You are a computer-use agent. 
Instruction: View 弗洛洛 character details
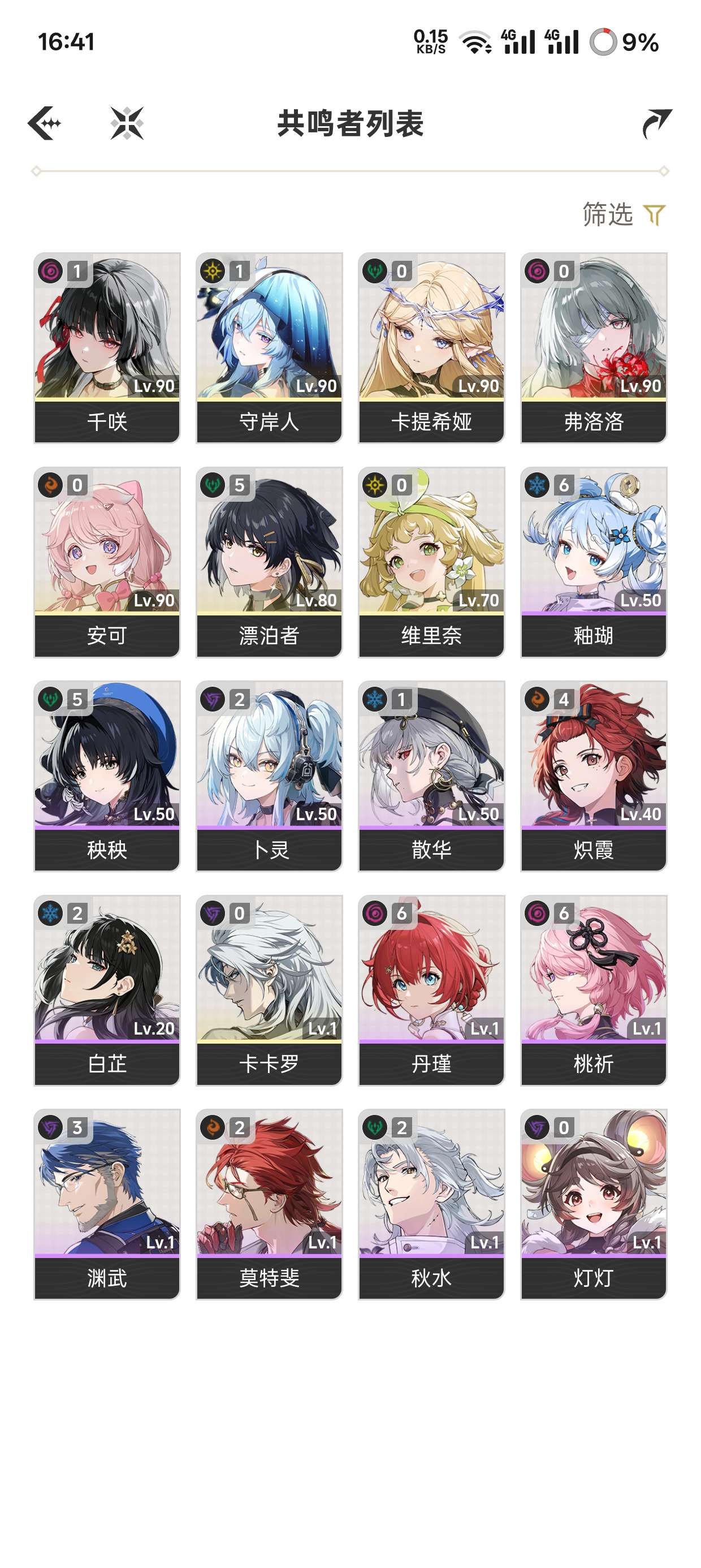tap(594, 347)
